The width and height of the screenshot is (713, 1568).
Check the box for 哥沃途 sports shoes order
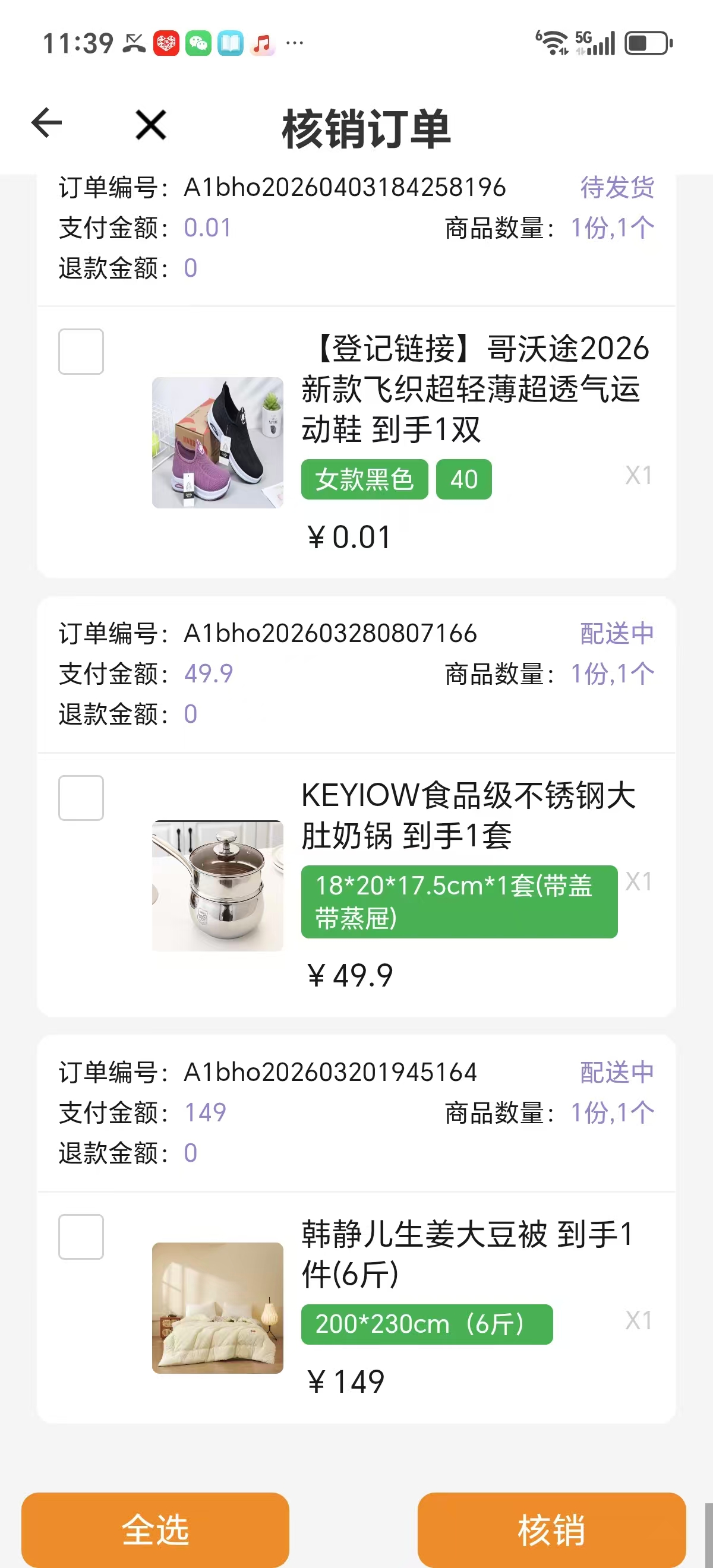click(81, 351)
